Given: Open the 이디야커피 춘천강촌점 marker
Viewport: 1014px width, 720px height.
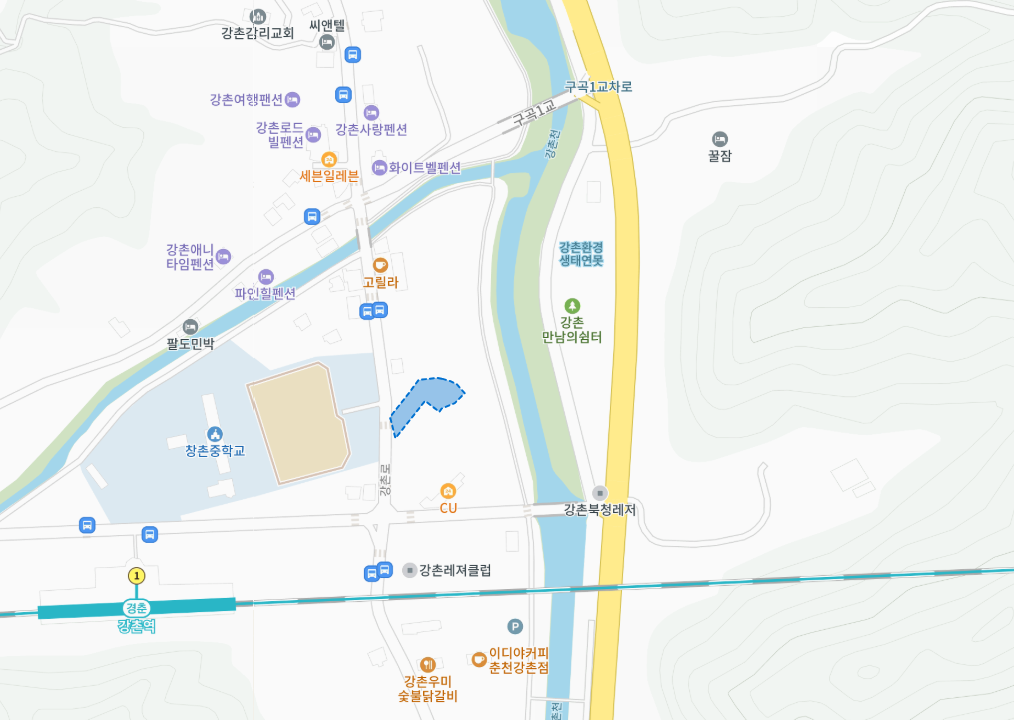Looking at the screenshot, I should point(479,659).
